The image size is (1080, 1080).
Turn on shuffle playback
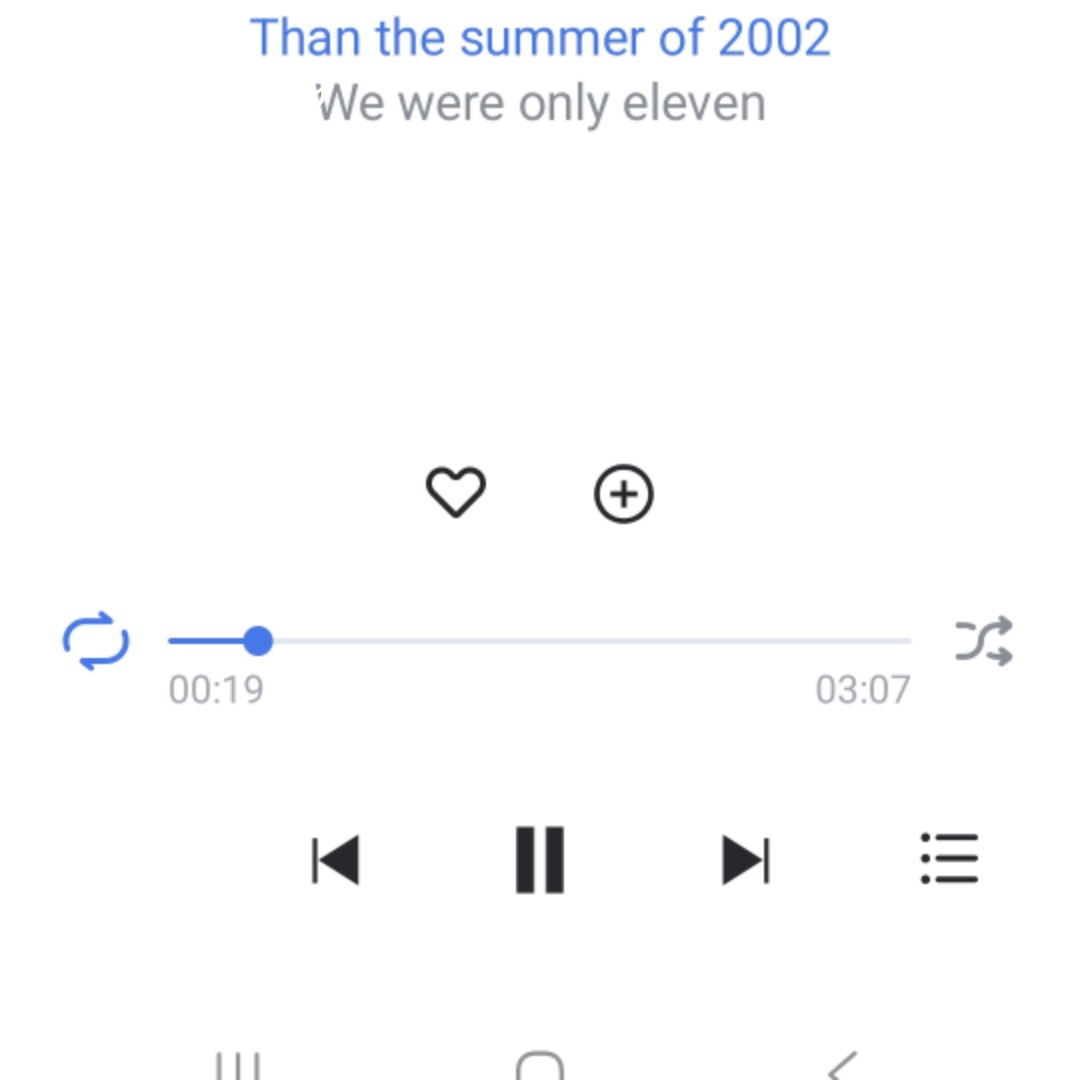coord(984,641)
